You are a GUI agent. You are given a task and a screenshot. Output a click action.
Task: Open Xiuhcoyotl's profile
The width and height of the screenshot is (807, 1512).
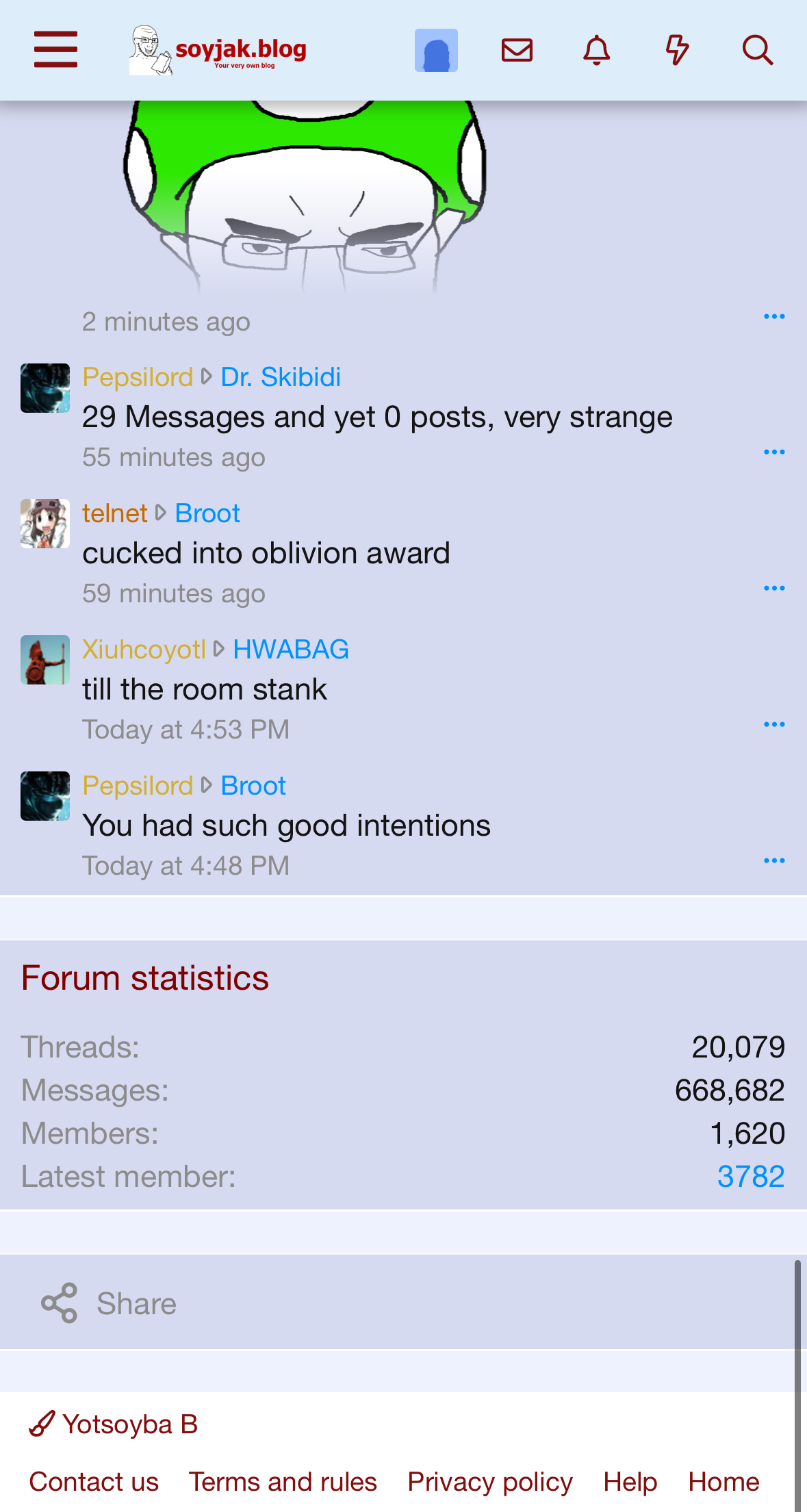pyautogui.click(x=144, y=649)
